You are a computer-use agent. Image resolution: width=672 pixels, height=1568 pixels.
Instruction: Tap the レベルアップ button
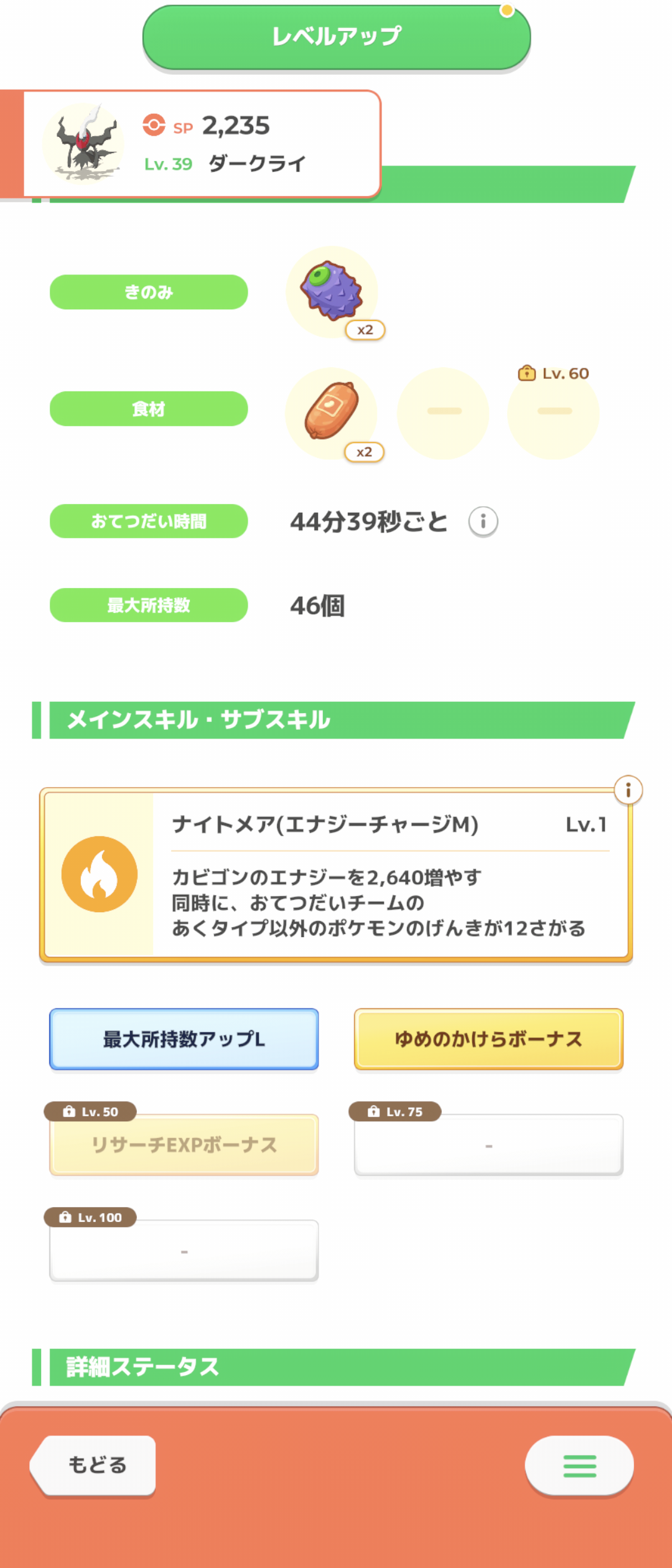336,37
